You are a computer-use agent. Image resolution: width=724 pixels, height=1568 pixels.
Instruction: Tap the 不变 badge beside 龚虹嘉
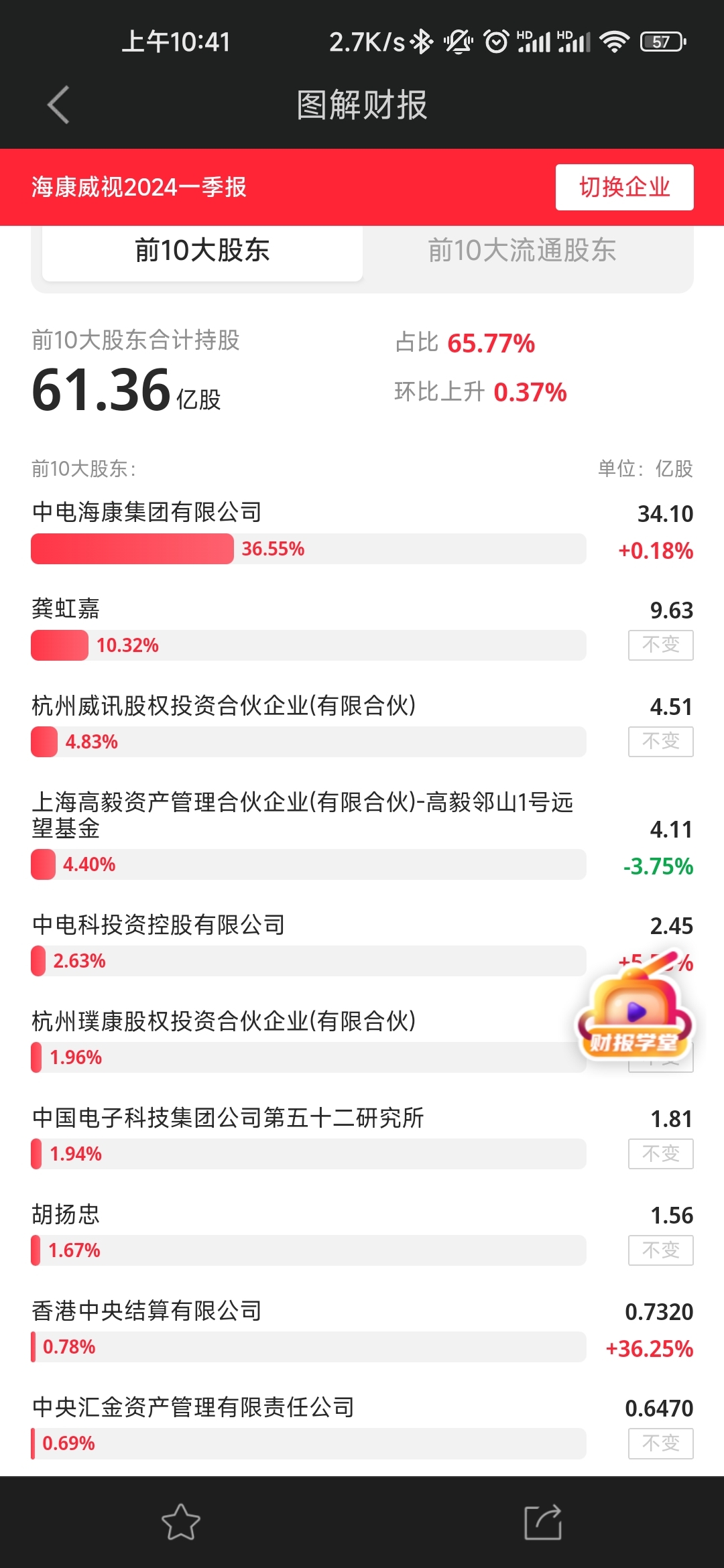pos(660,645)
